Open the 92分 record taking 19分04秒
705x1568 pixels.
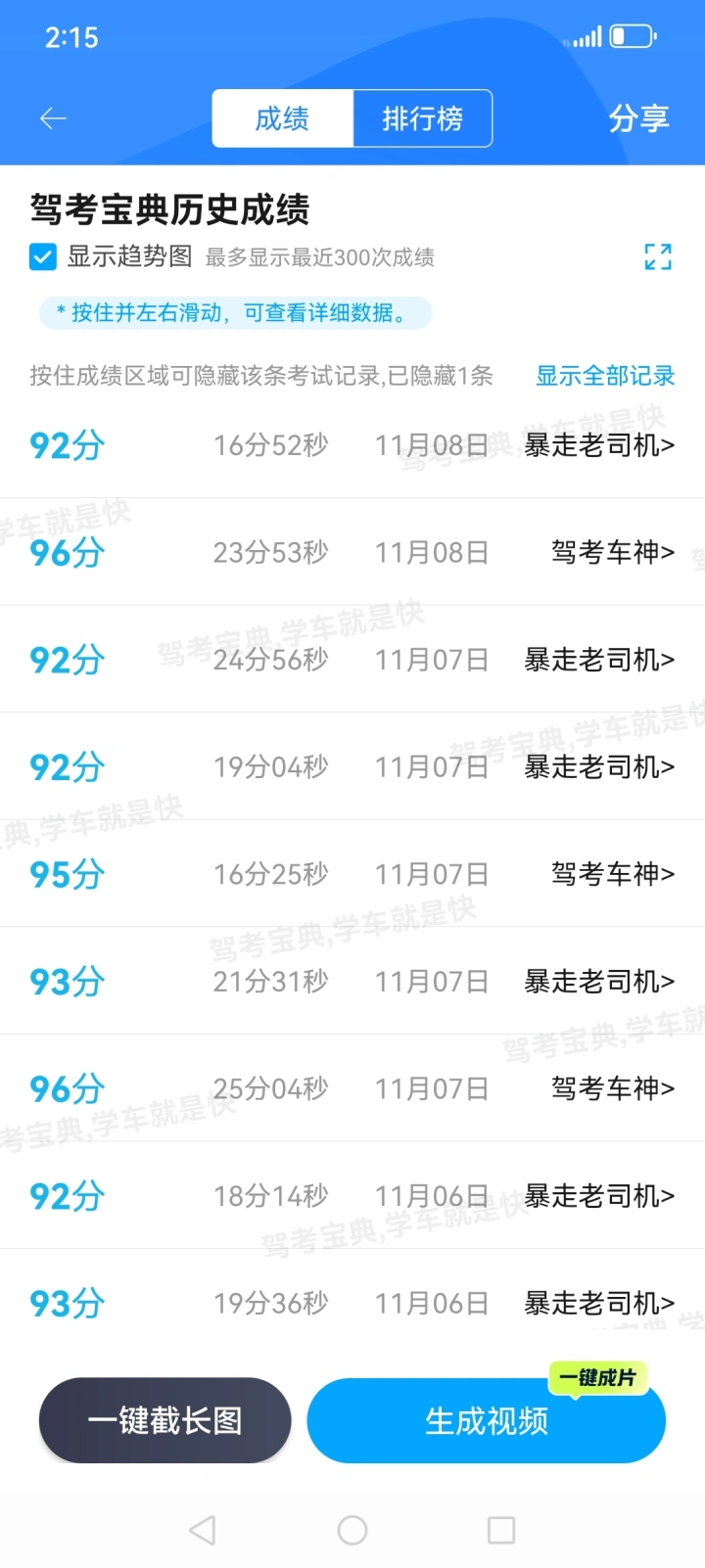tap(352, 767)
